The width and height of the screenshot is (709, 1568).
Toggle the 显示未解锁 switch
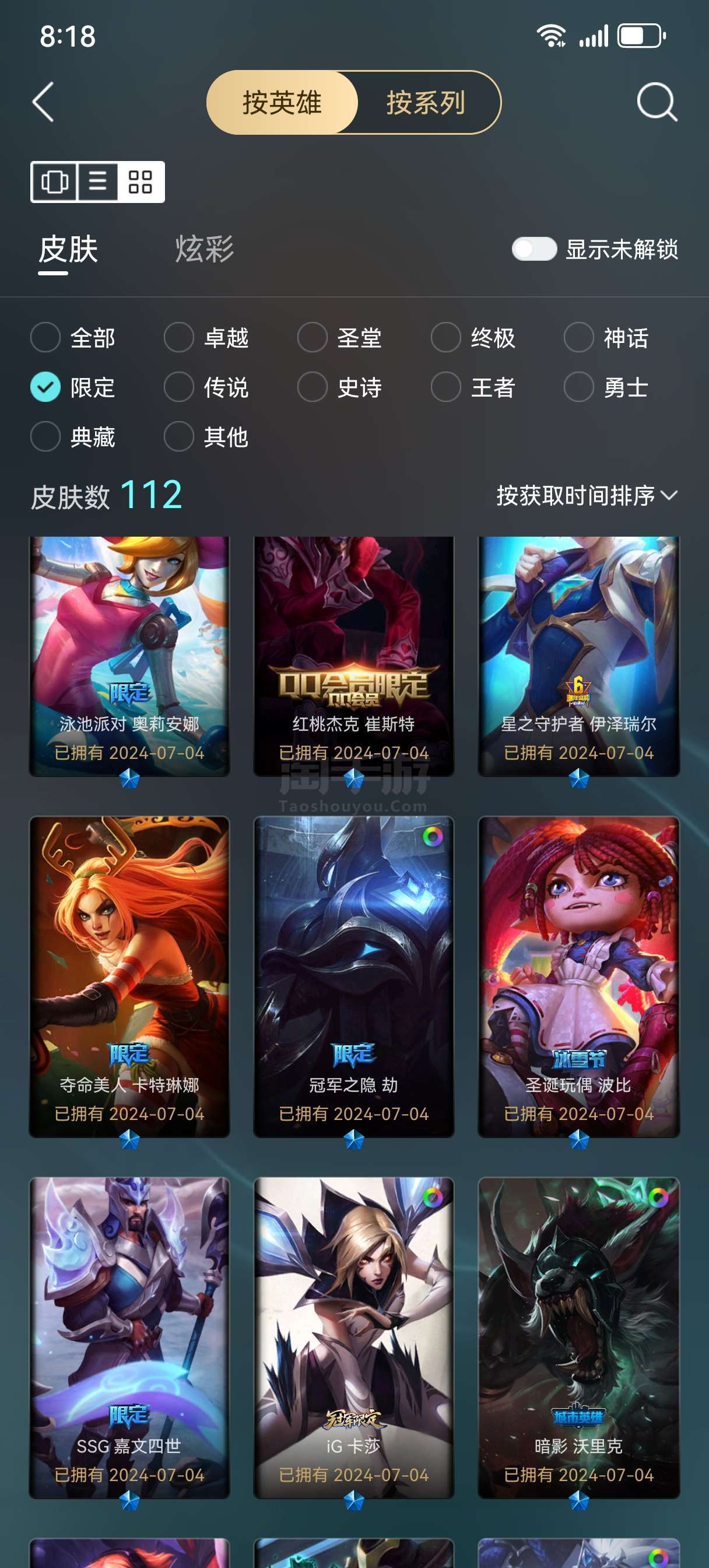[x=534, y=249]
